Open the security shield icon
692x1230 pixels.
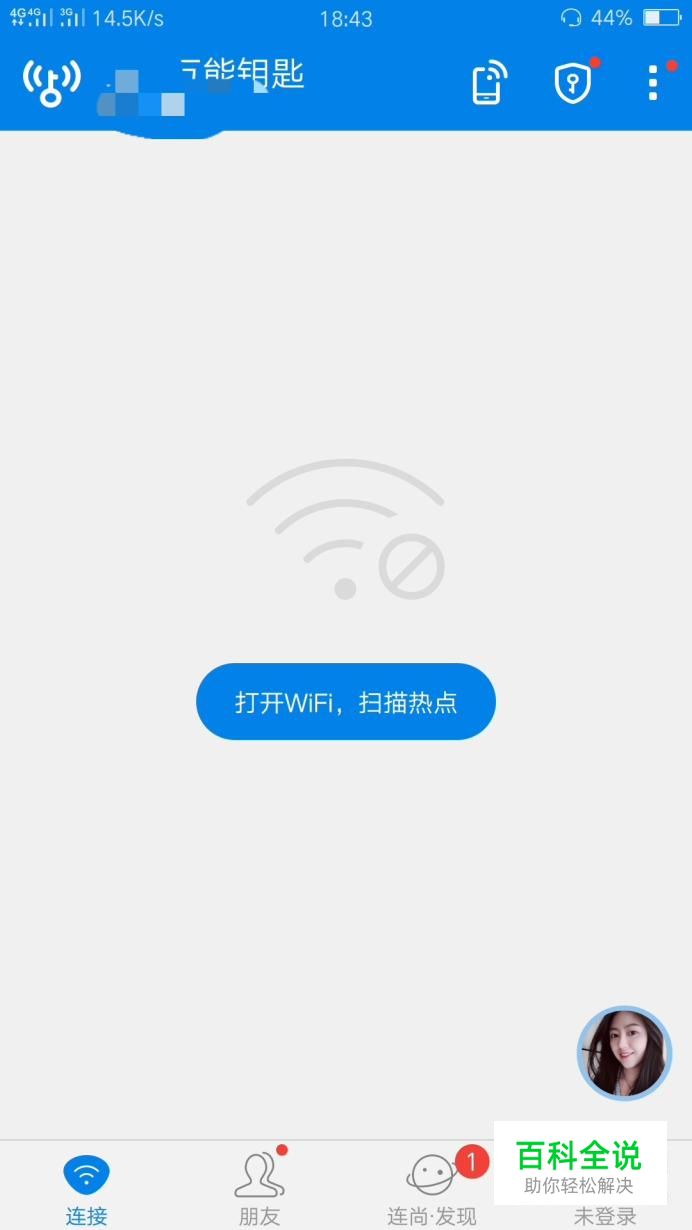(x=573, y=83)
